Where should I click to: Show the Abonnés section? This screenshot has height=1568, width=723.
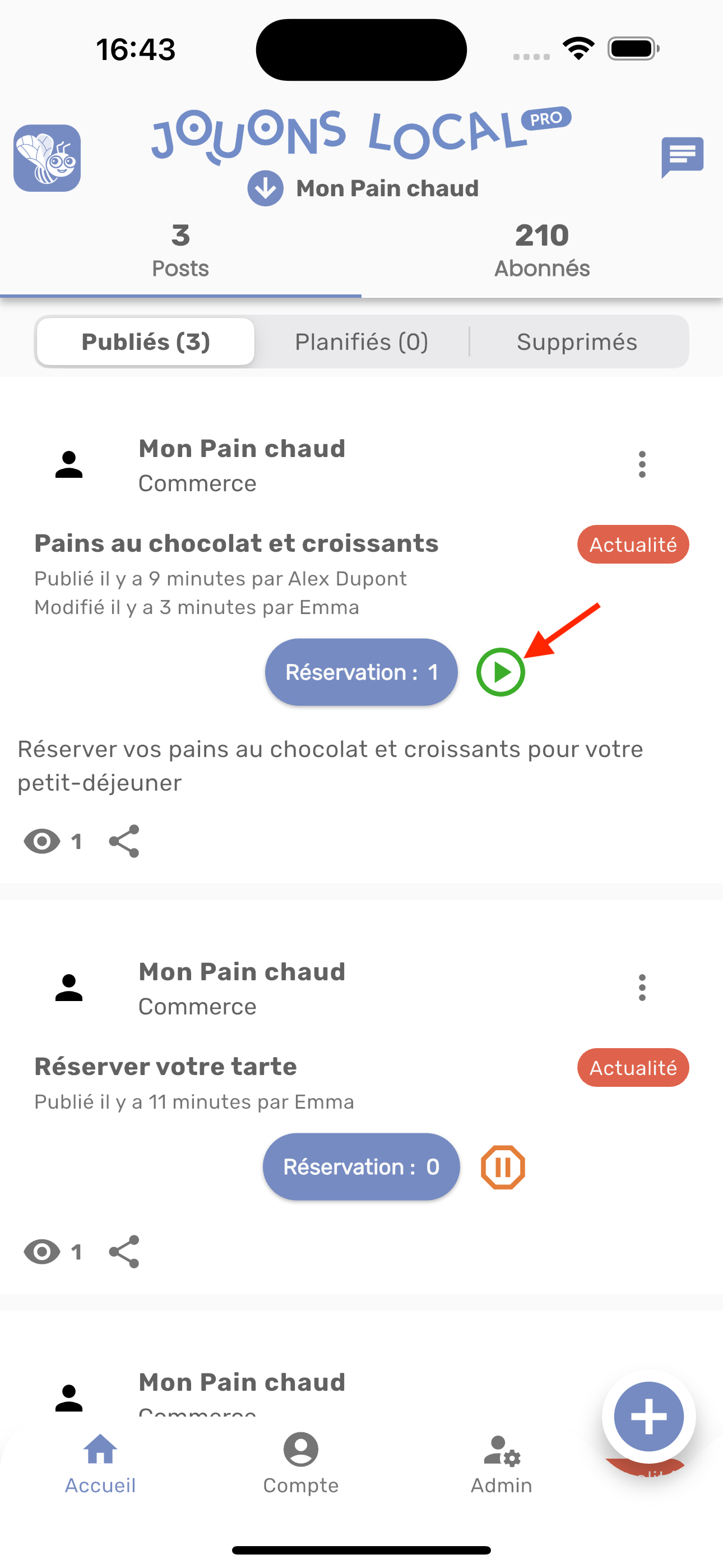[x=541, y=251]
